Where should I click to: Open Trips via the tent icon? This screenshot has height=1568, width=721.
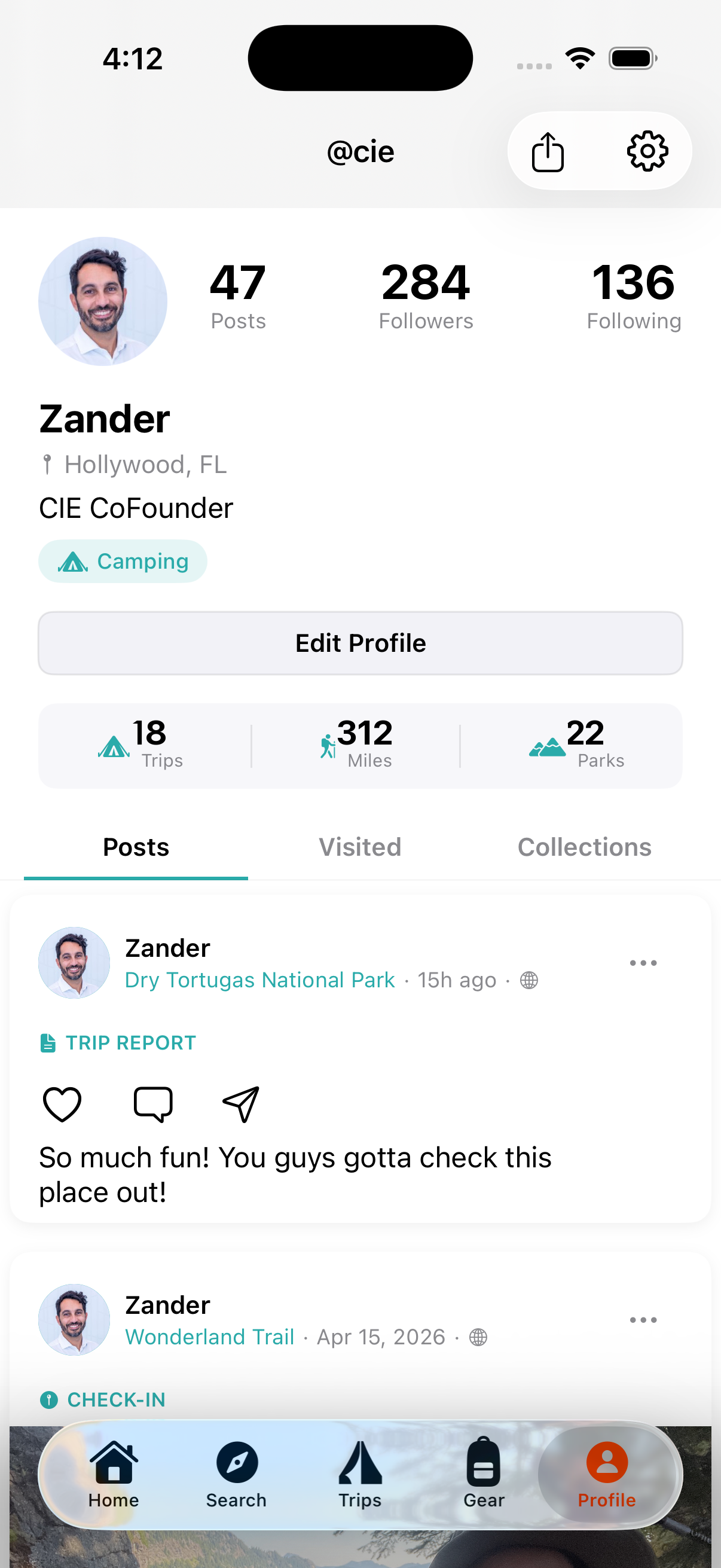pyautogui.click(x=359, y=1474)
